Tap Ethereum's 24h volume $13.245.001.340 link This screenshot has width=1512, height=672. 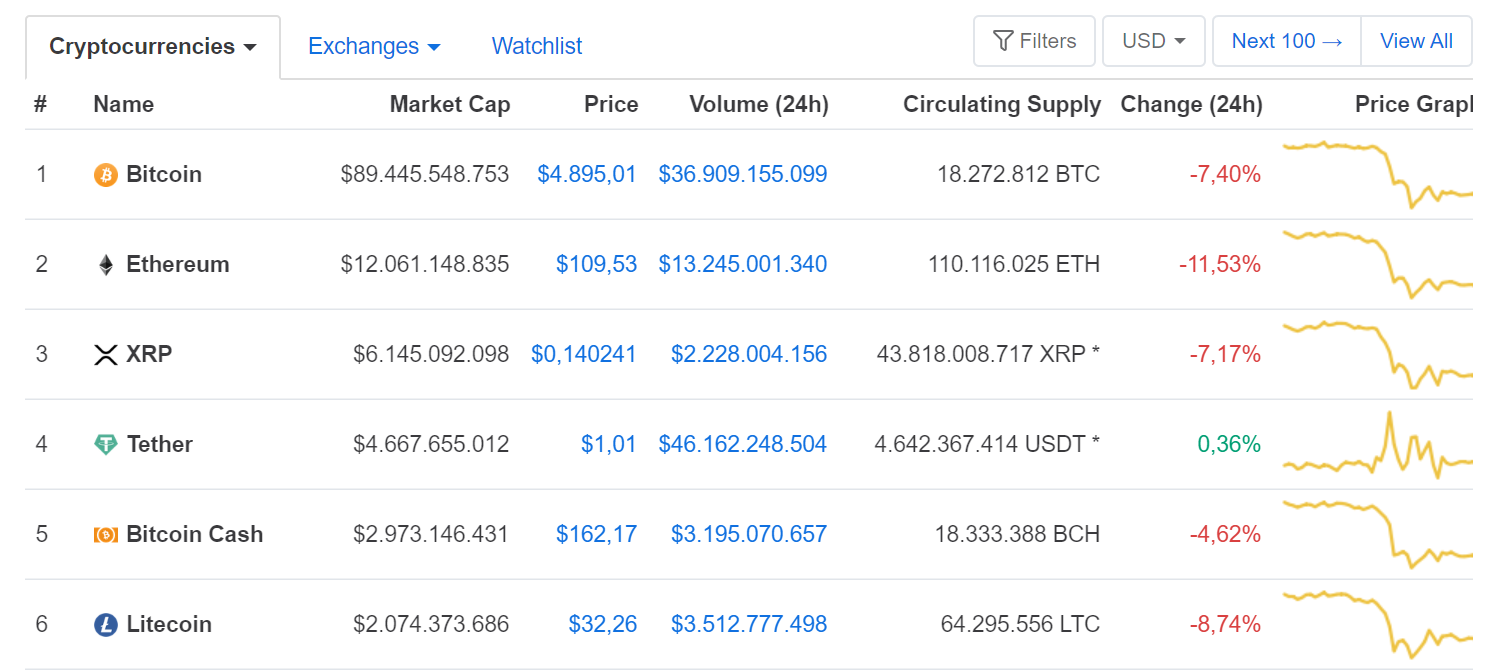[742, 264]
